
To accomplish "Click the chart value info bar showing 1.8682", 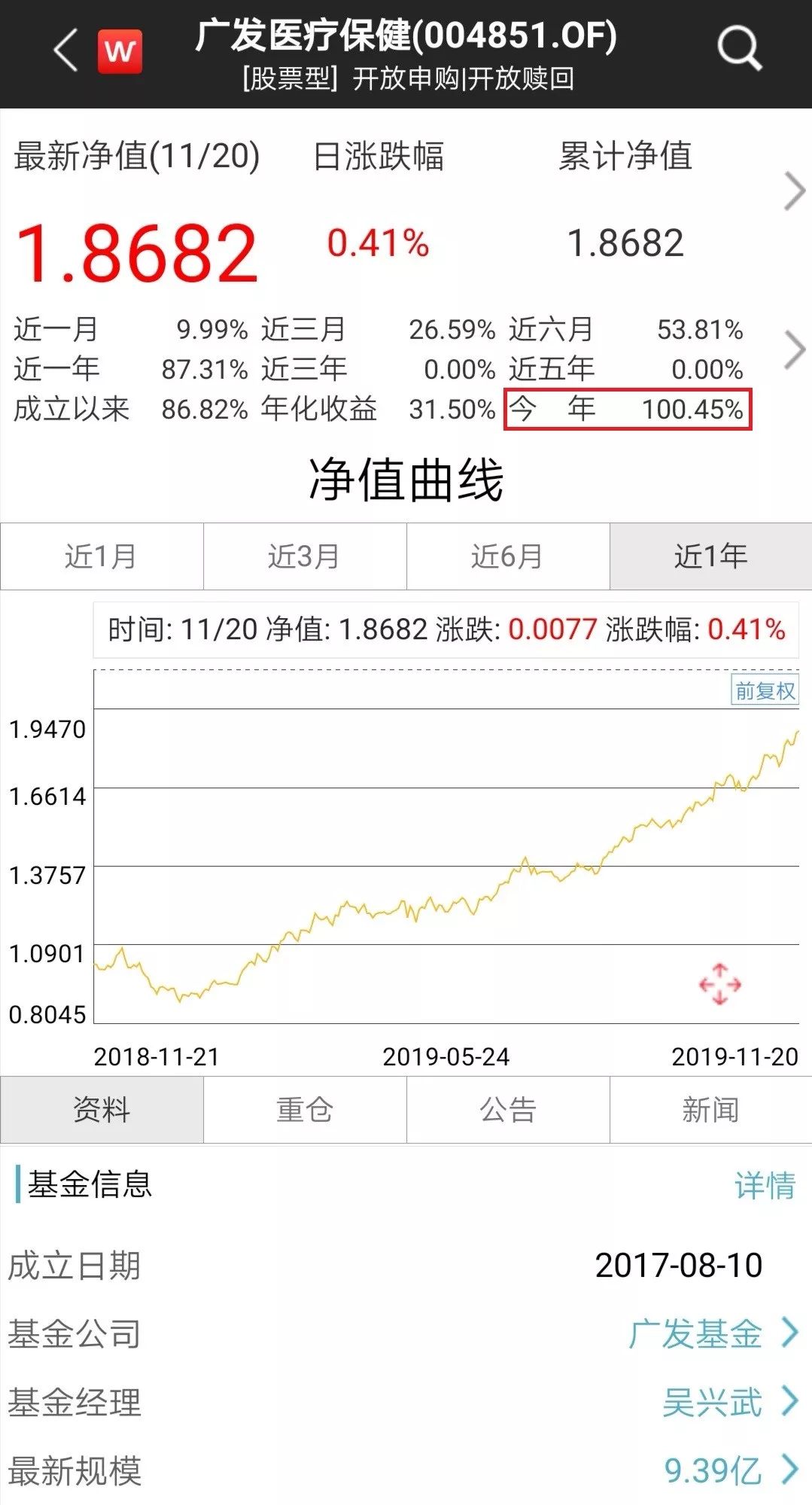I will tap(444, 627).
